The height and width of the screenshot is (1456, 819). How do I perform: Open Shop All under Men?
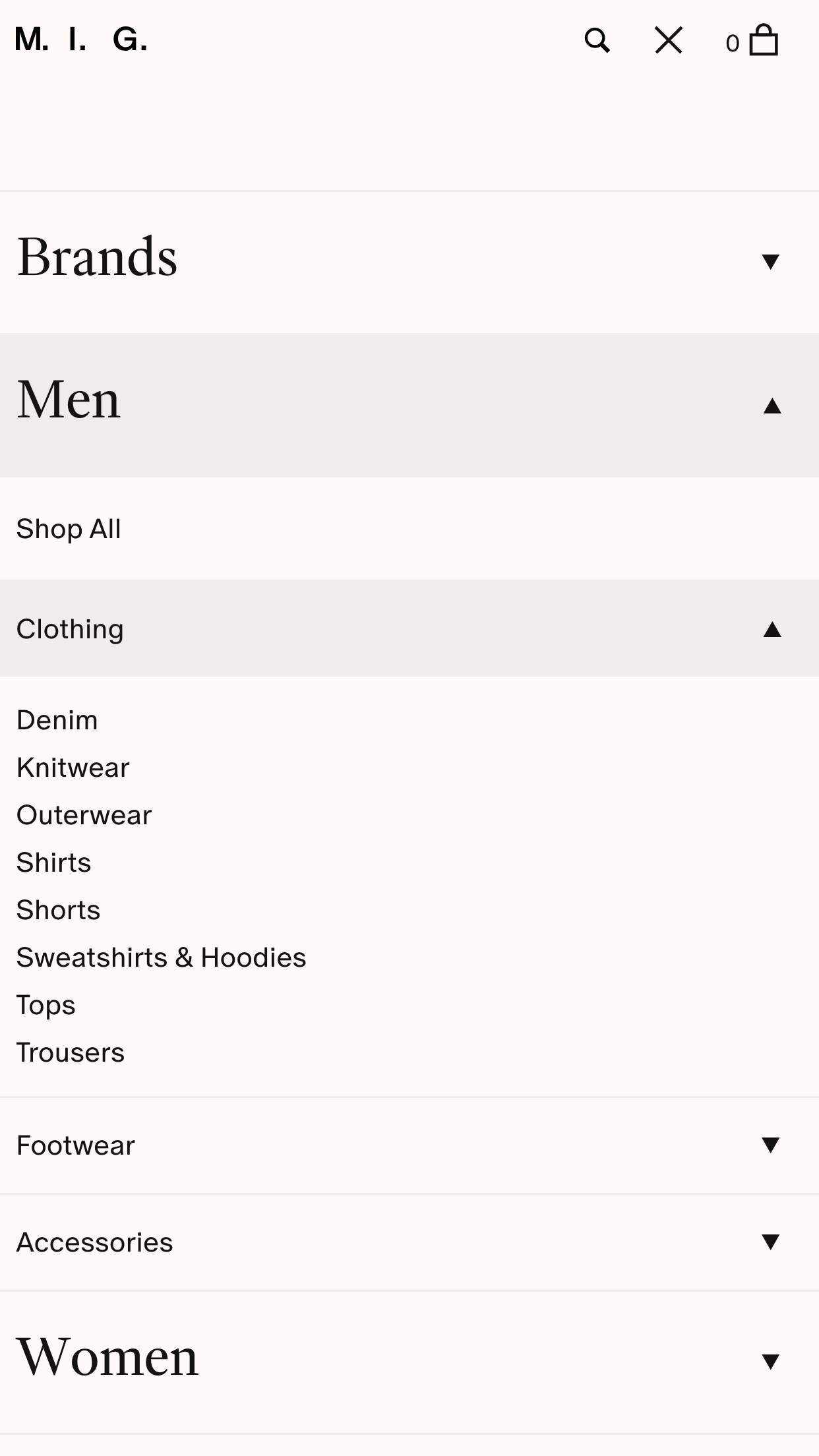[69, 529]
